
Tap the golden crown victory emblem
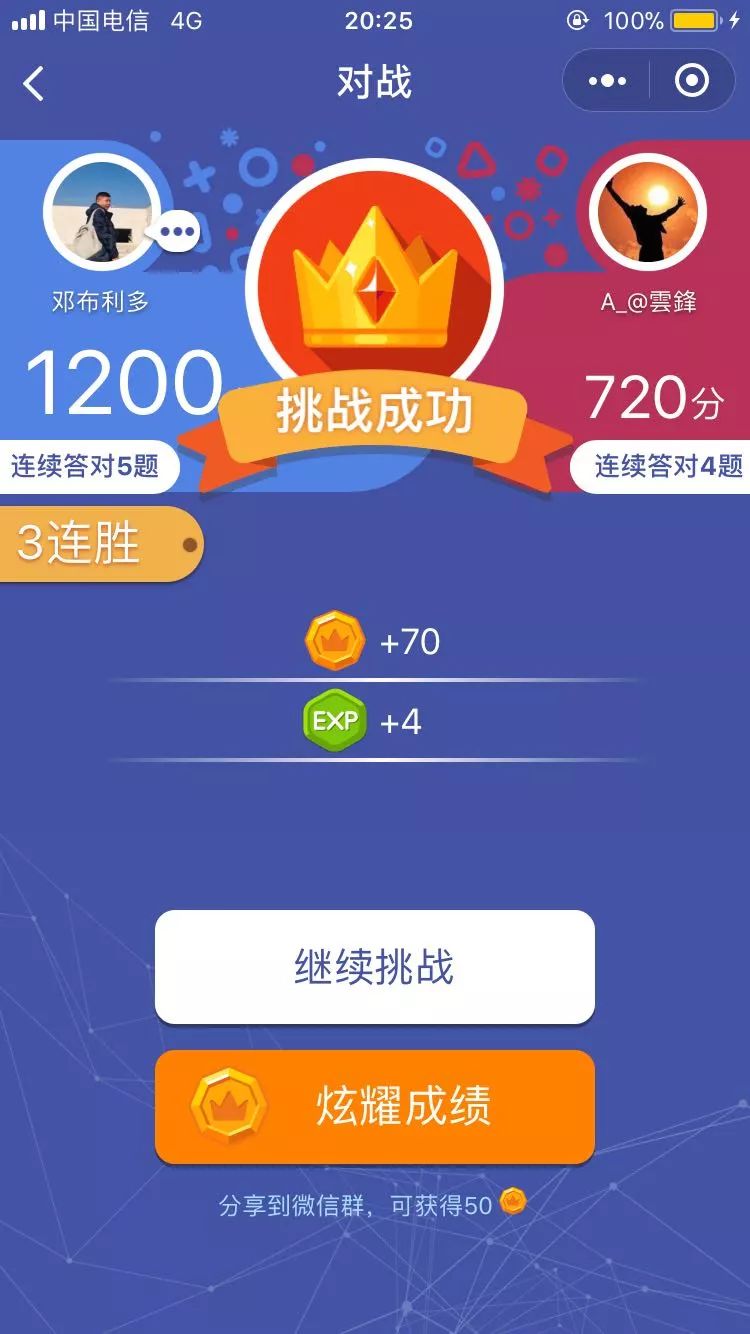tap(375, 290)
